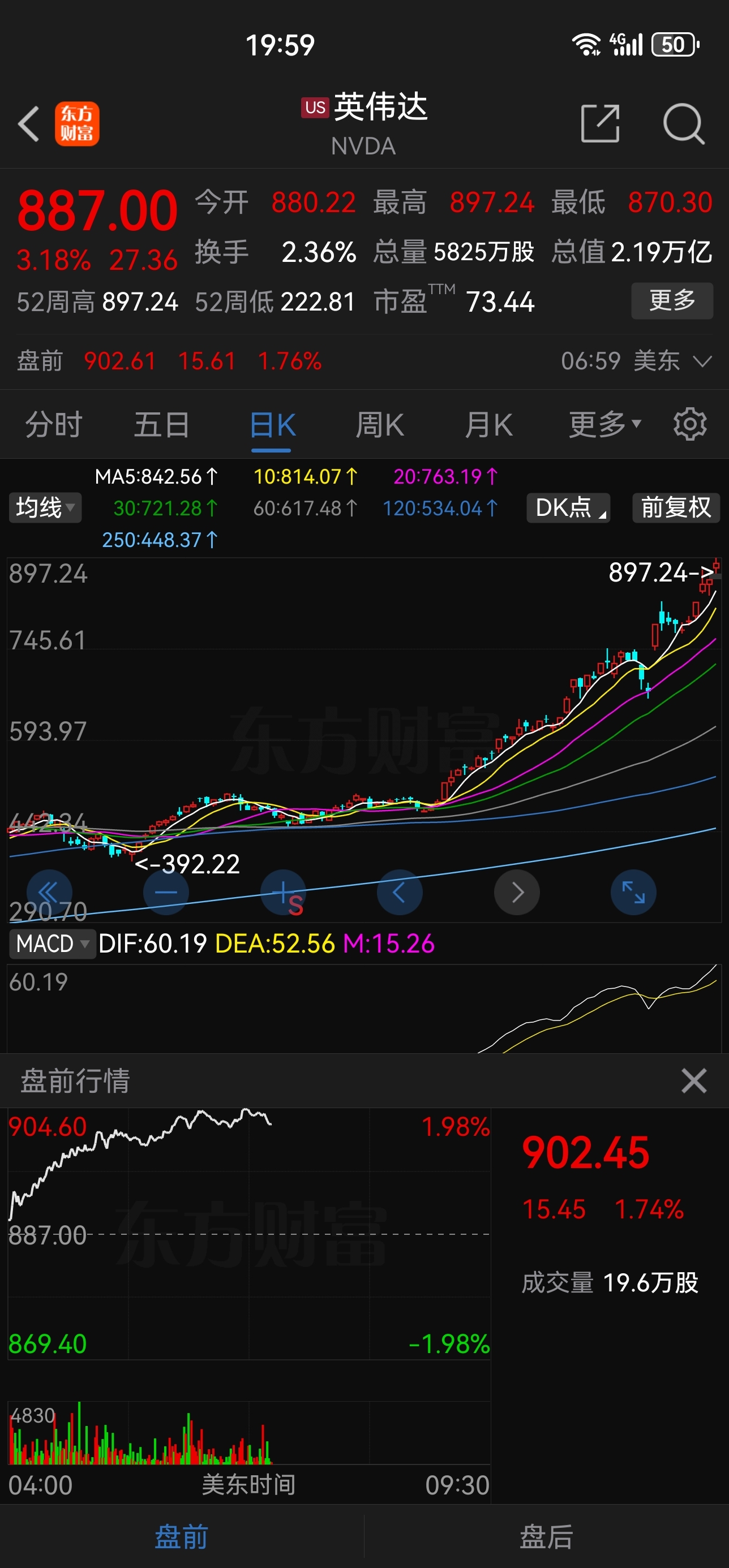Image resolution: width=729 pixels, height=1568 pixels.
Task: Step chart forward with the right arrow control
Action: [x=516, y=893]
